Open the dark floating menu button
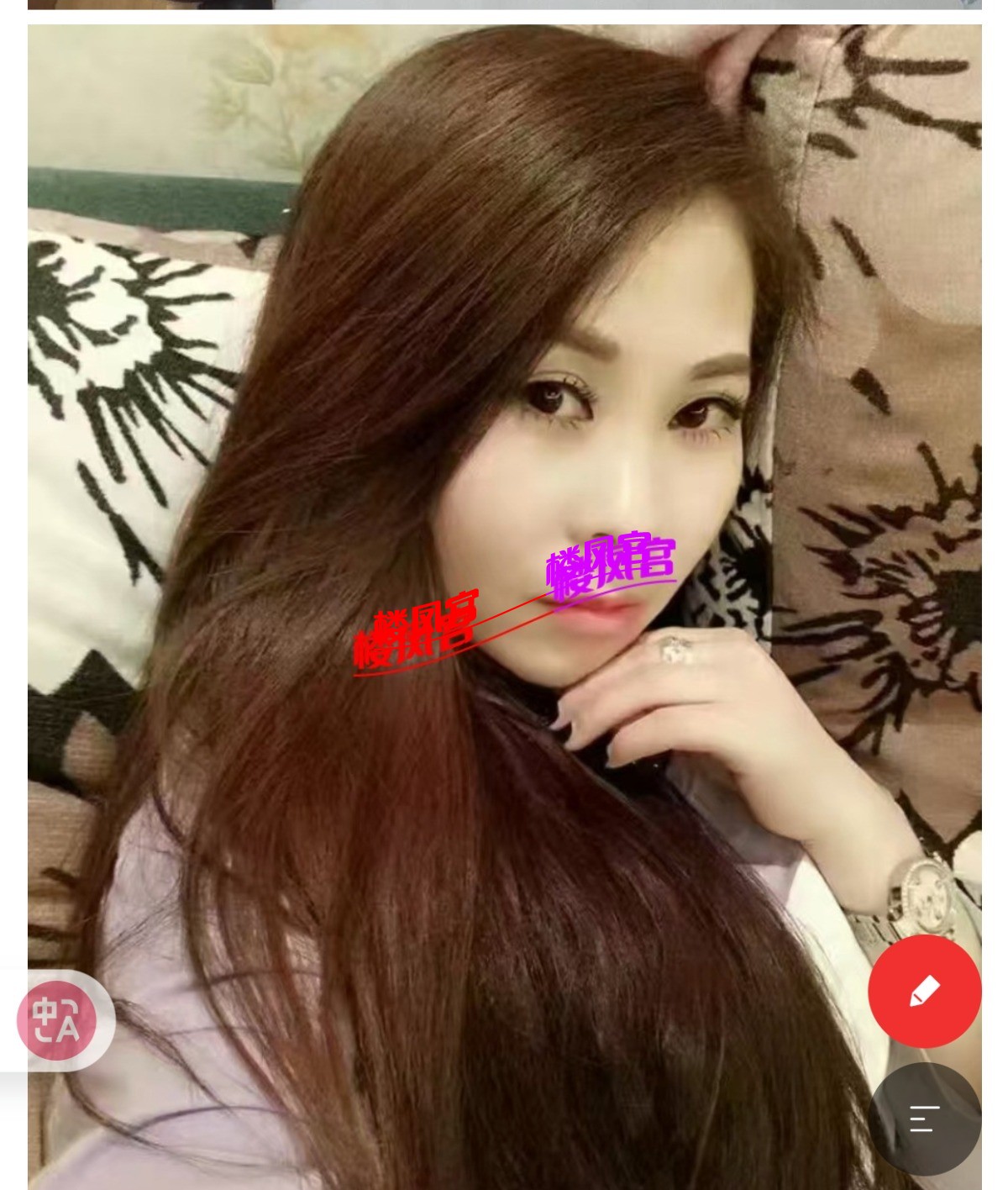The image size is (1008, 1190). coord(924,1119)
